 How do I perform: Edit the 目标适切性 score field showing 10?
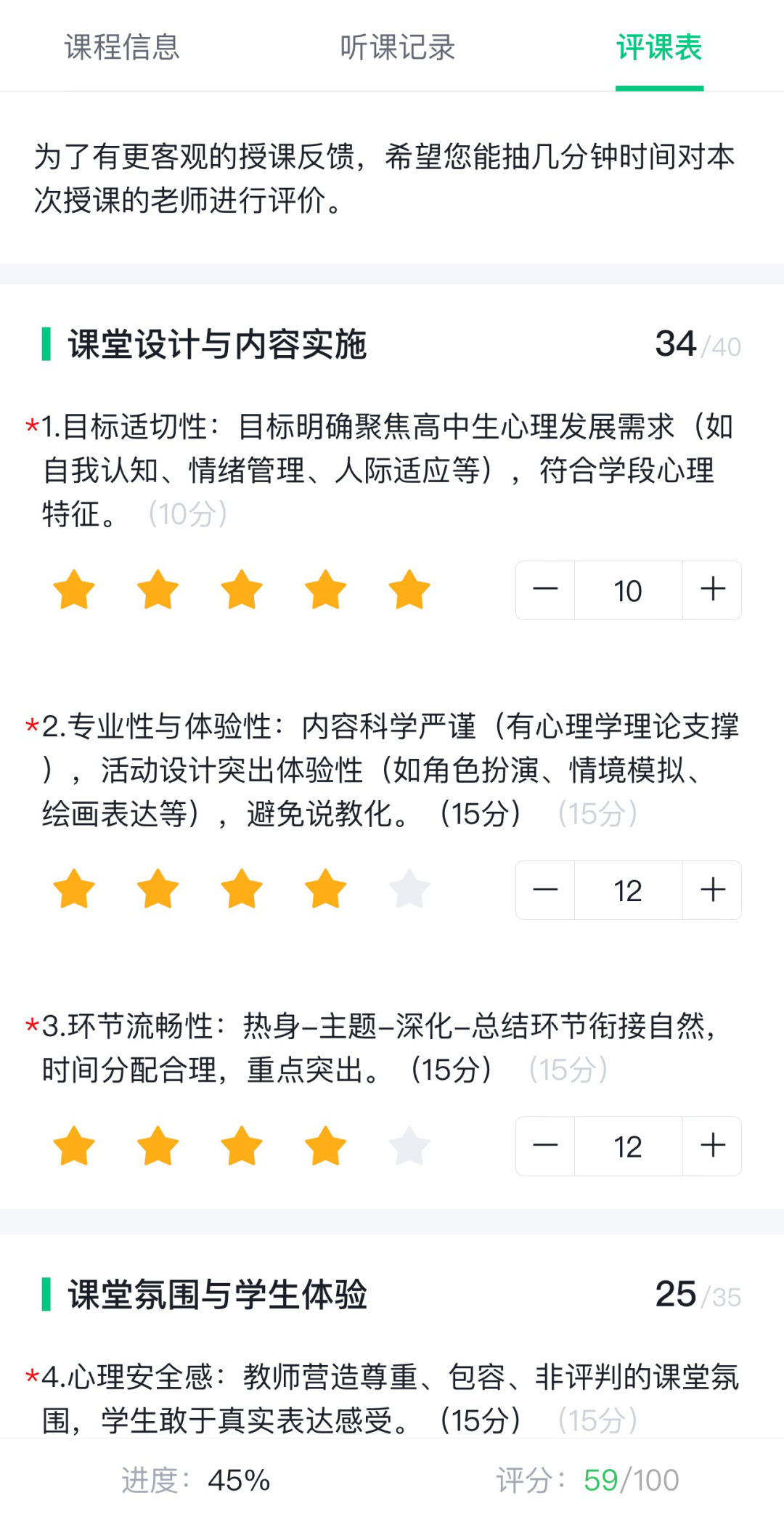click(628, 590)
